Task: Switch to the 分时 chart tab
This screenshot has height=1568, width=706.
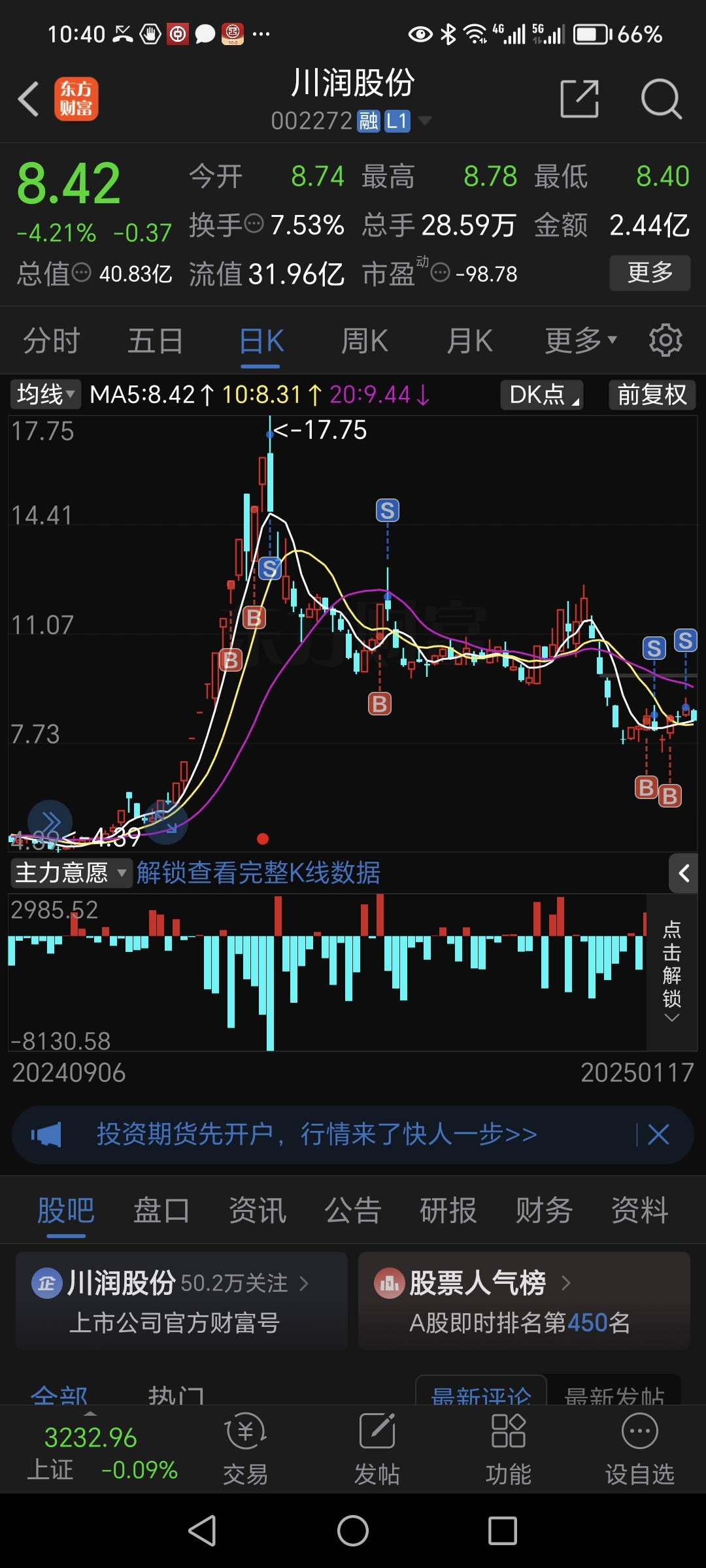Action: click(x=52, y=341)
